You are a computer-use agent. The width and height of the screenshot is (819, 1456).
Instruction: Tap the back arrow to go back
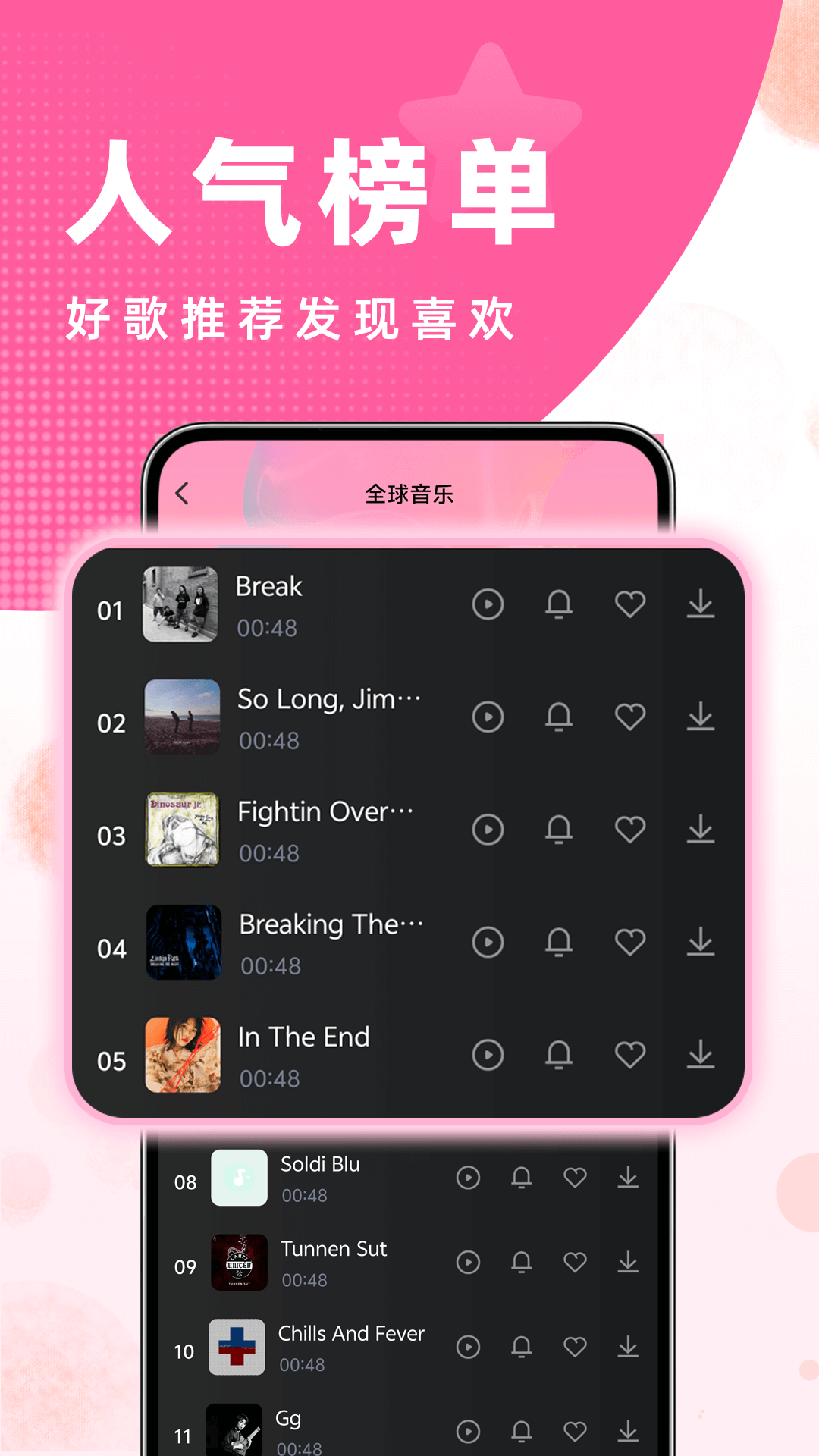point(182,494)
